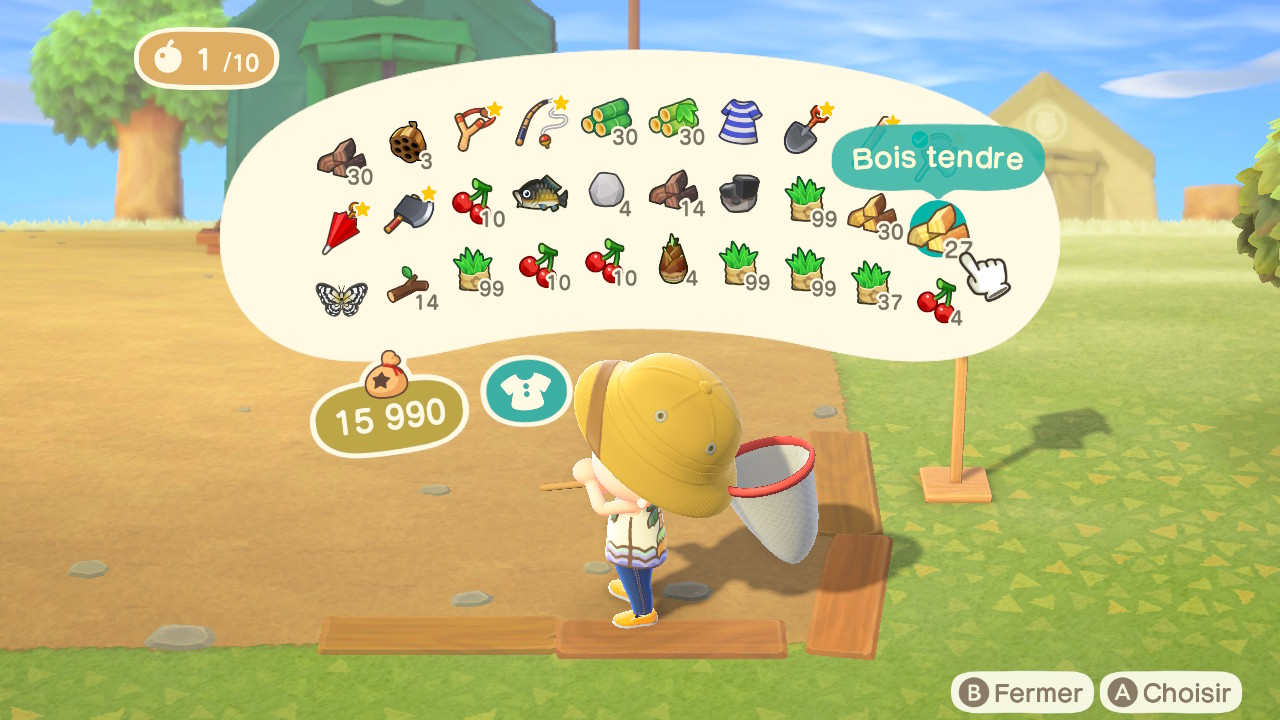Image resolution: width=1280 pixels, height=720 pixels.
Task: Select the bamboo shoot stack of 4
Action: pos(673,260)
